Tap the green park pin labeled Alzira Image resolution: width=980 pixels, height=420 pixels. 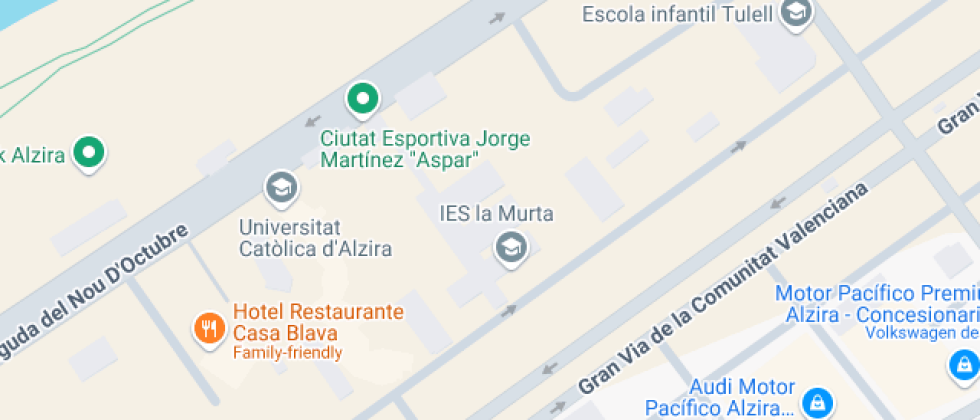(89, 153)
